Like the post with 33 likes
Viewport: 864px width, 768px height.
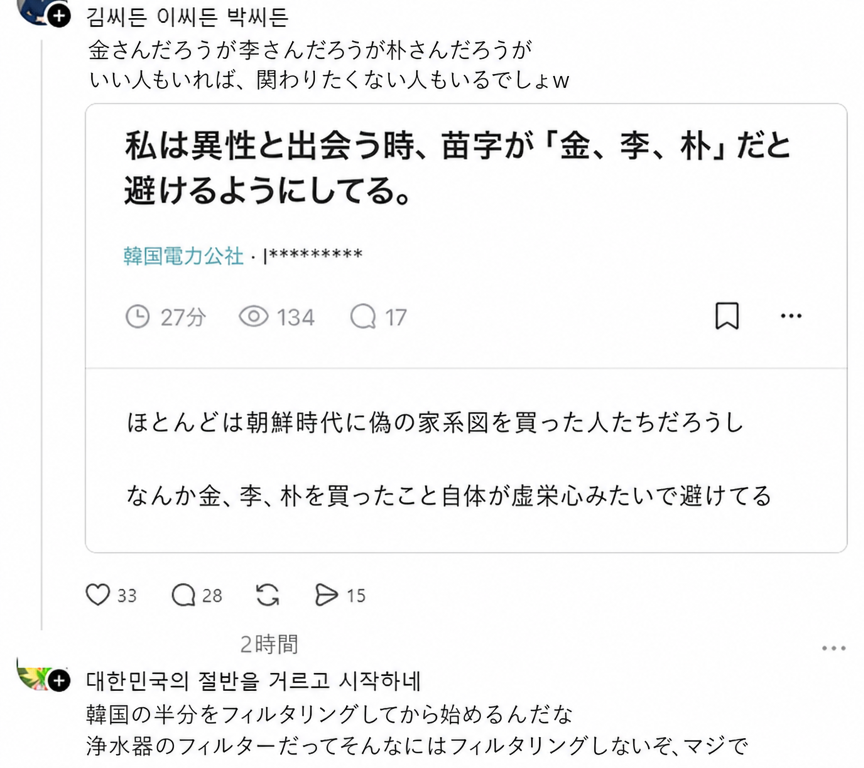coord(98,595)
